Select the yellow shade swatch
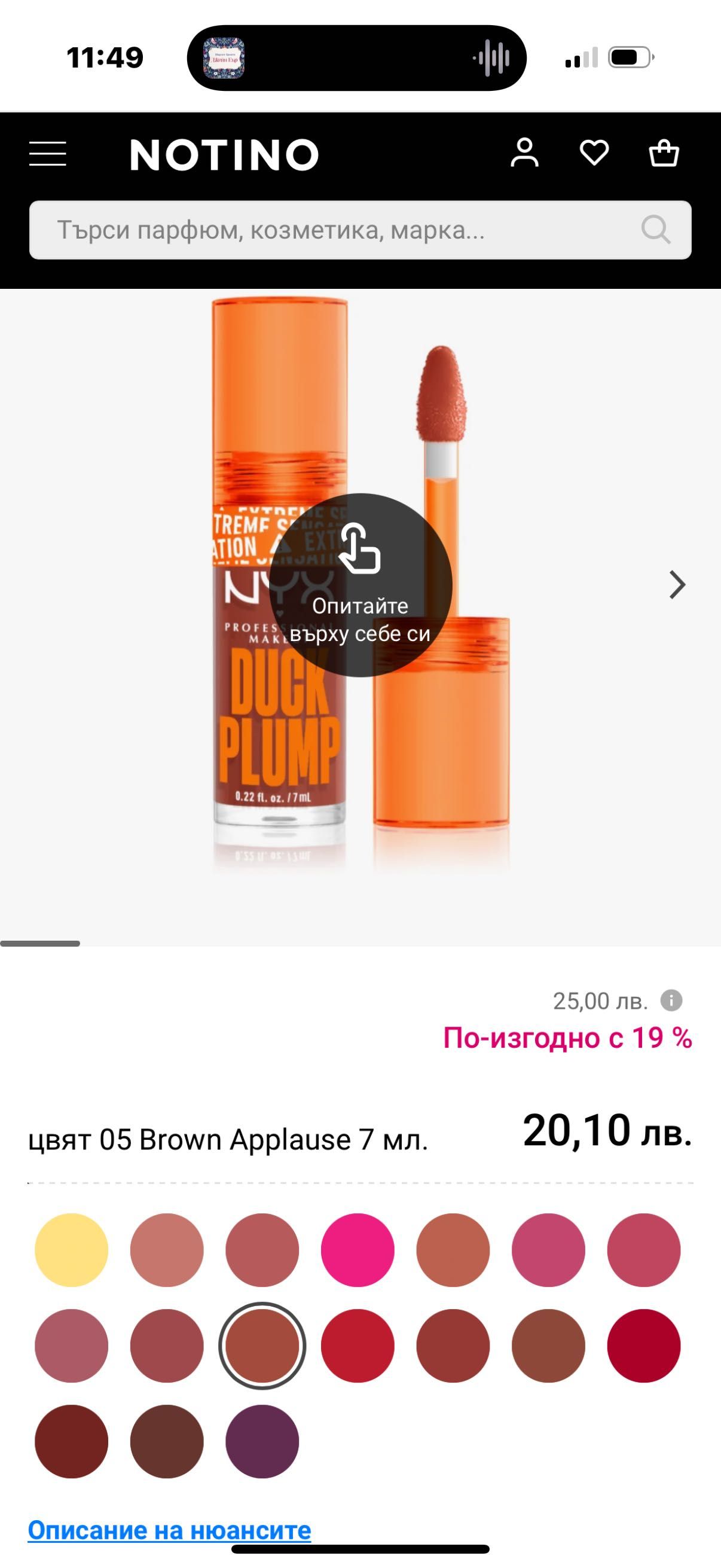Screen dimensions: 721x1568 (71, 1250)
